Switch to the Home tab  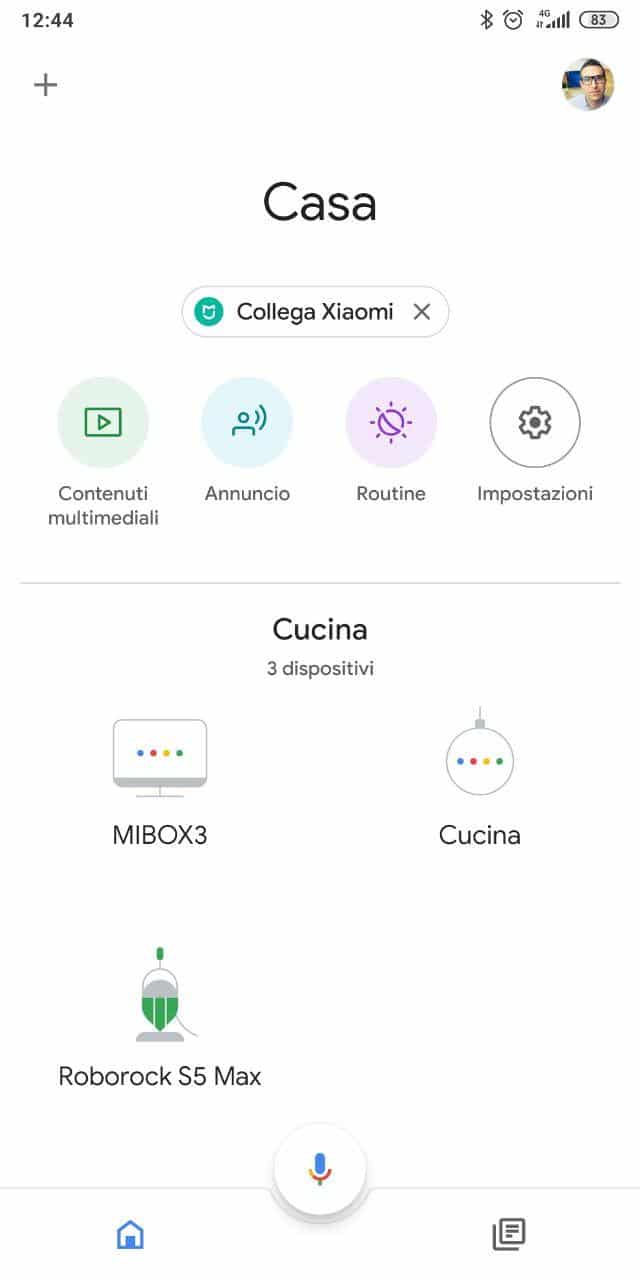(130, 1234)
